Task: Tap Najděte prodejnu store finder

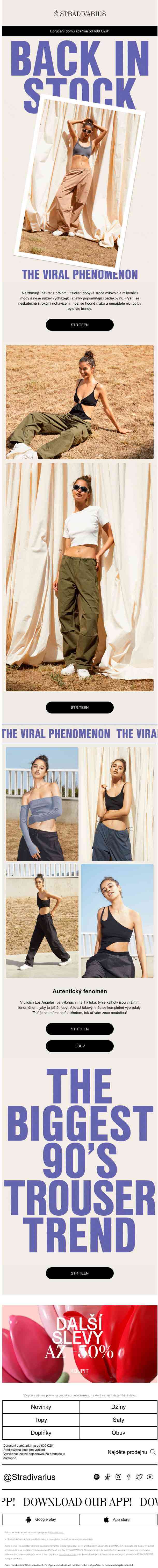Action: (131, 1452)
